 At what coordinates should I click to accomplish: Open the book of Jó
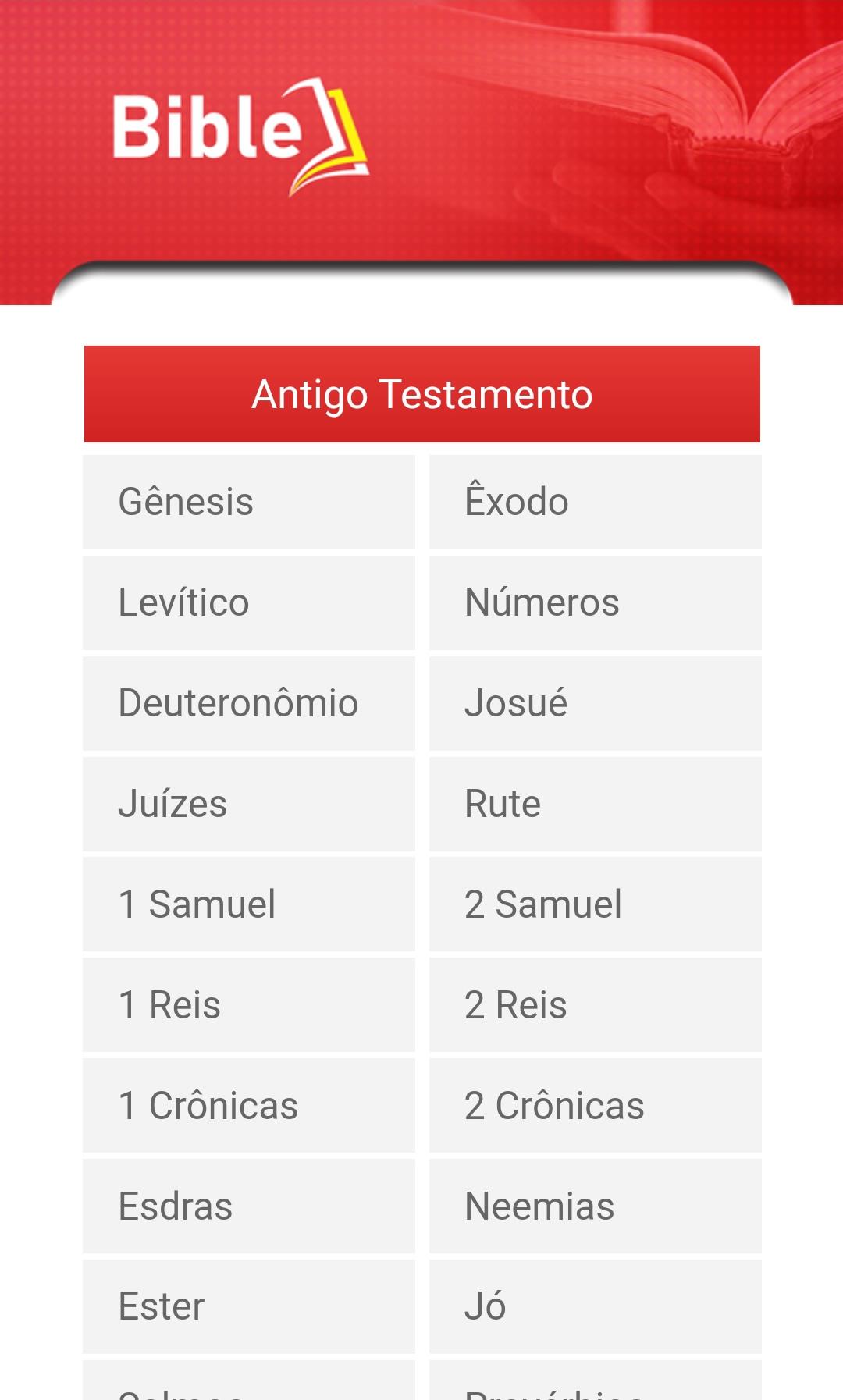(596, 1307)
